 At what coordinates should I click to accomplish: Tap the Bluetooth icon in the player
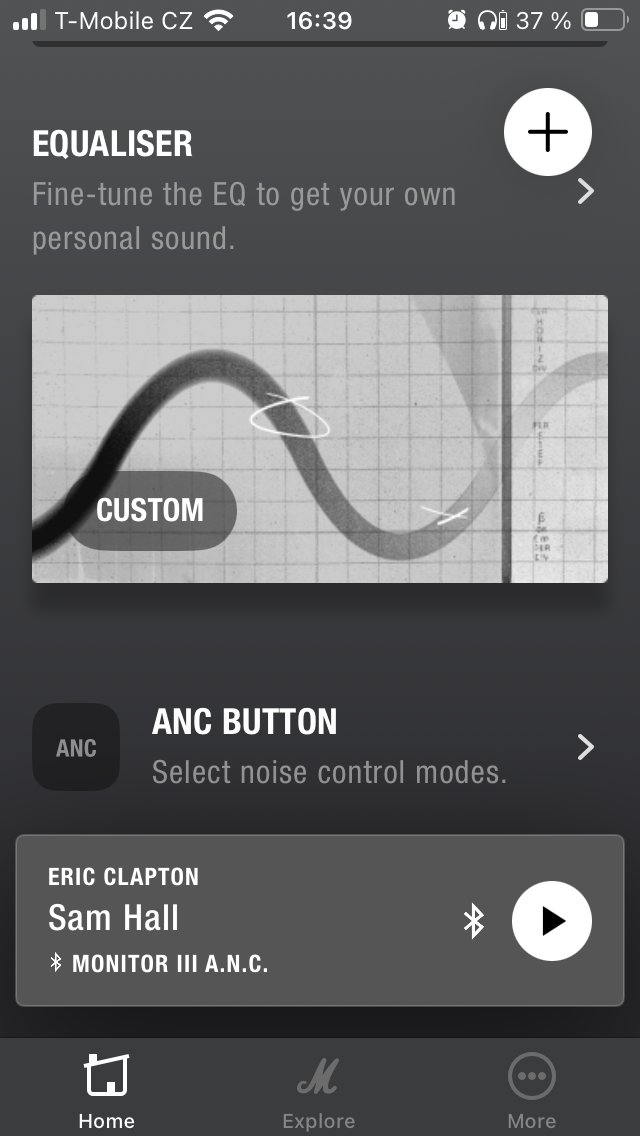(474, 921)
